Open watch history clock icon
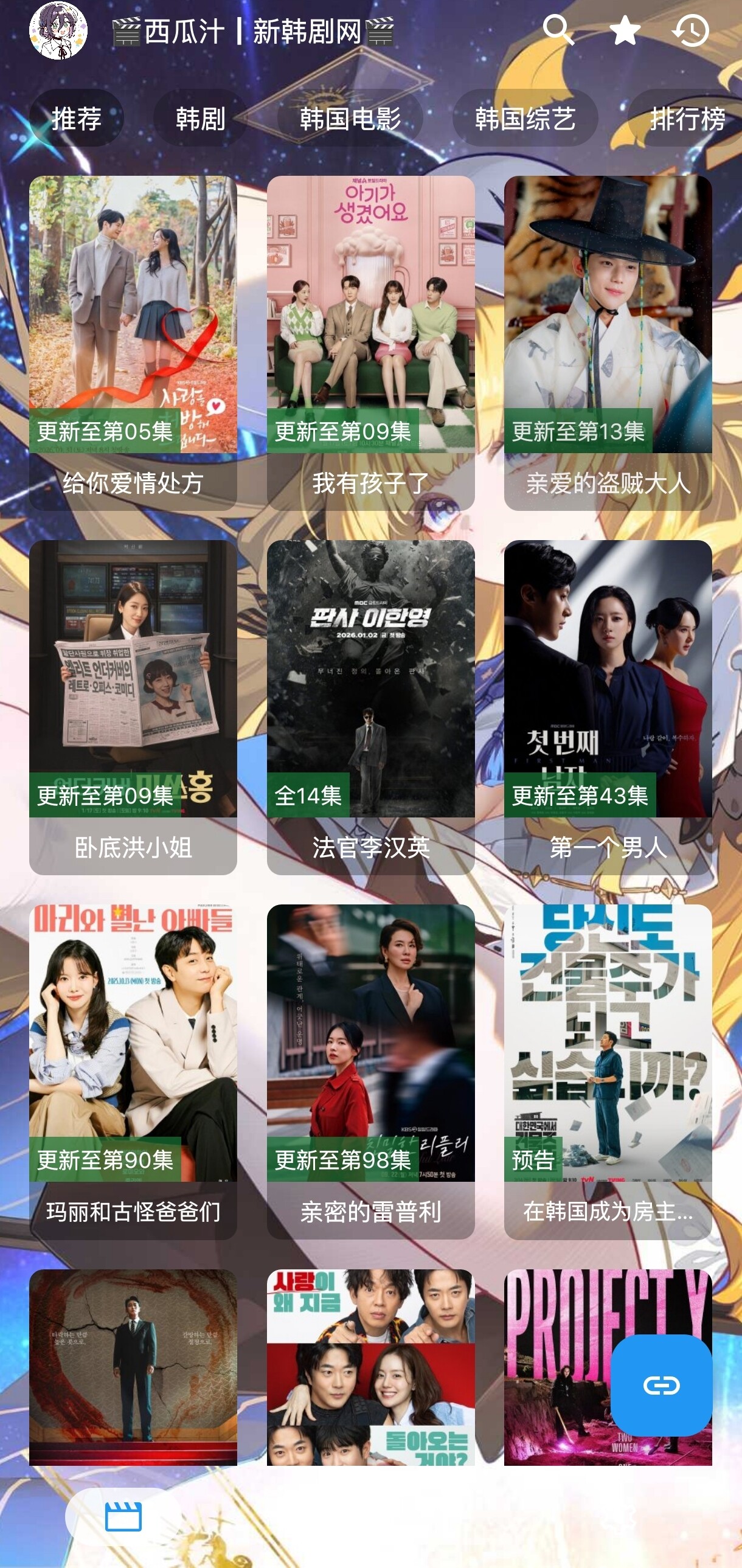The image size is (742, 1568). click(x=691, y=30)
